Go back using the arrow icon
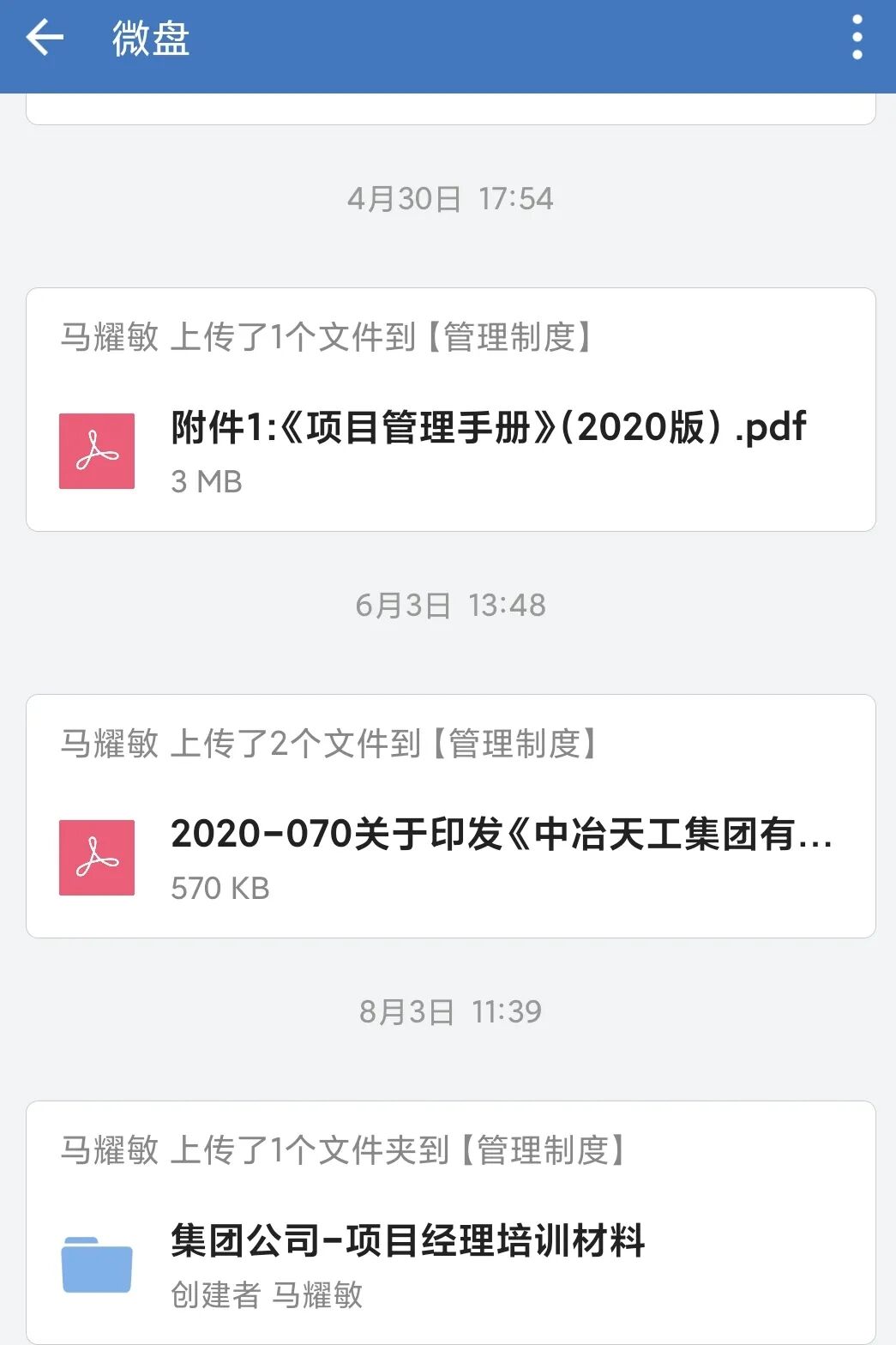The image size is (896, 1345). coord(45,38)
